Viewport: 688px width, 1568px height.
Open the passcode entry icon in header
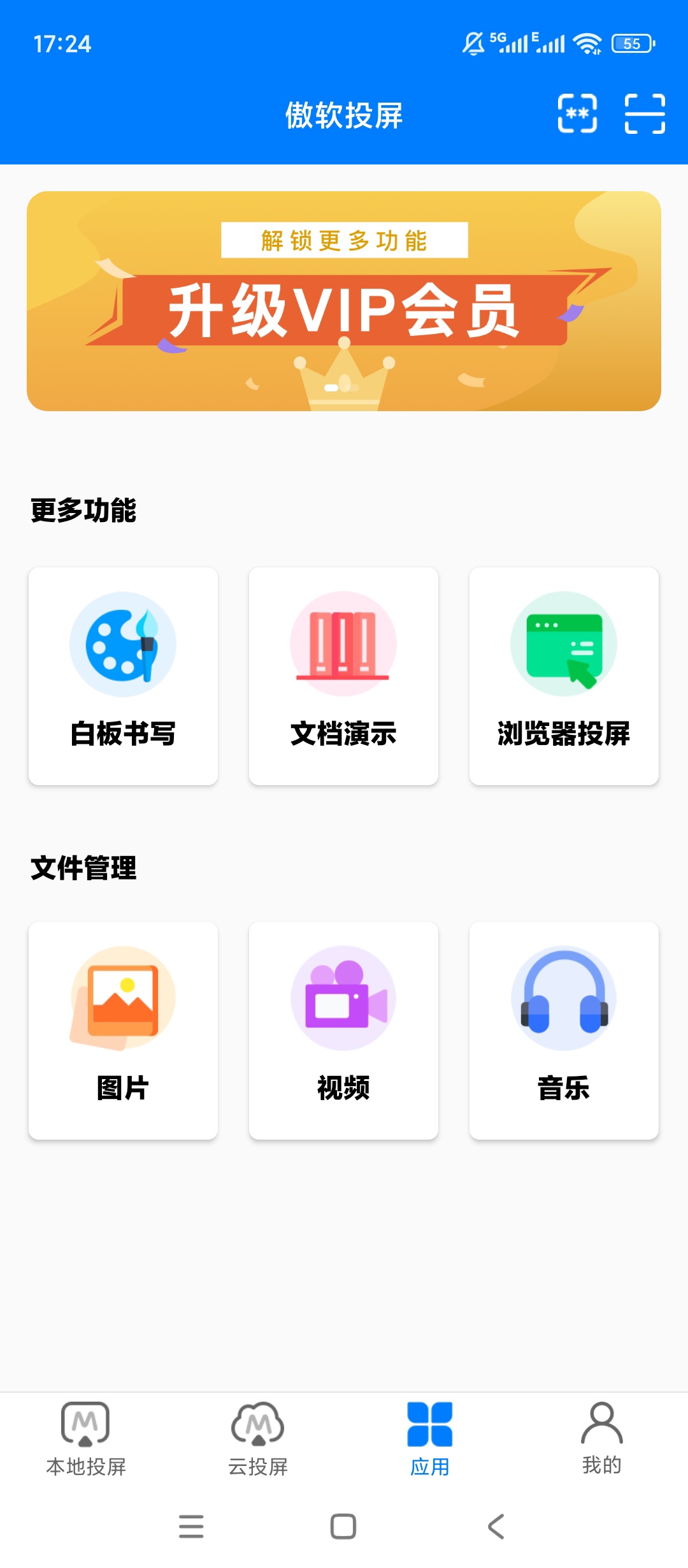[577, 113]
